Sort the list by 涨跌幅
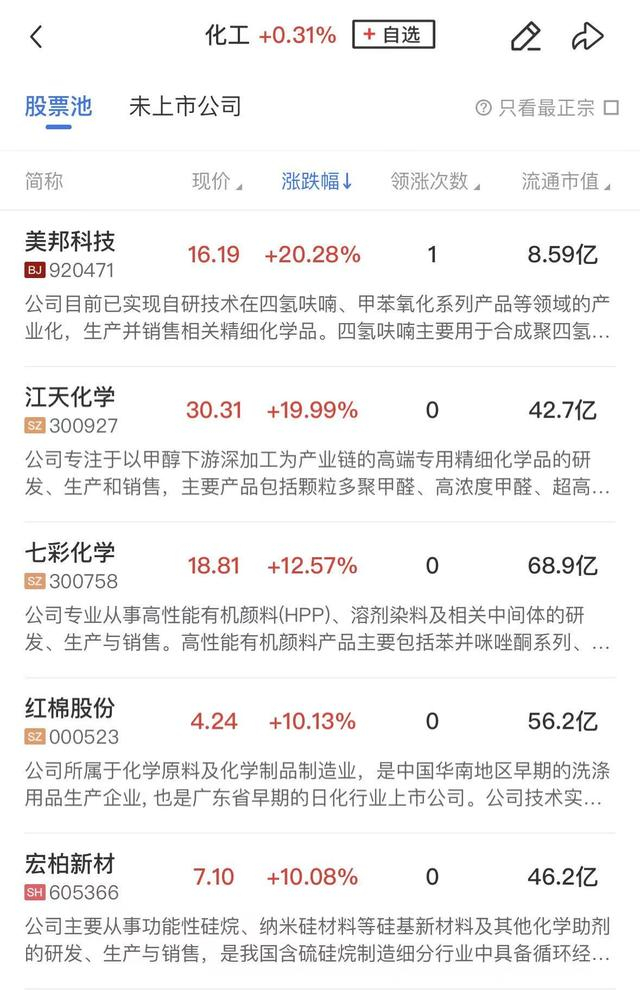Image resolution: width=640 pixels, height=990 pixels. [317, 181]
